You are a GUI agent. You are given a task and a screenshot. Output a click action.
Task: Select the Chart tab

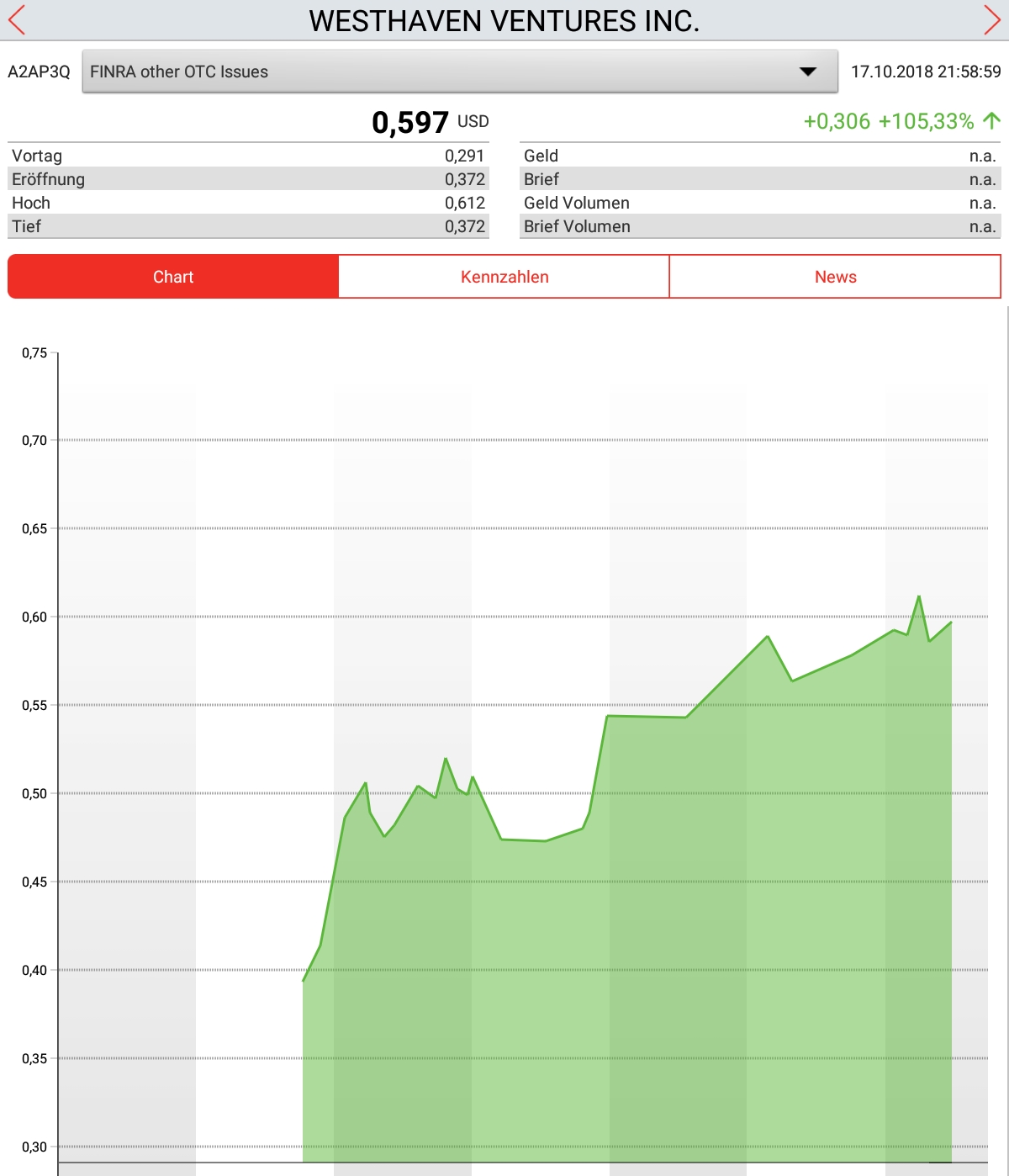click(173, 277)
